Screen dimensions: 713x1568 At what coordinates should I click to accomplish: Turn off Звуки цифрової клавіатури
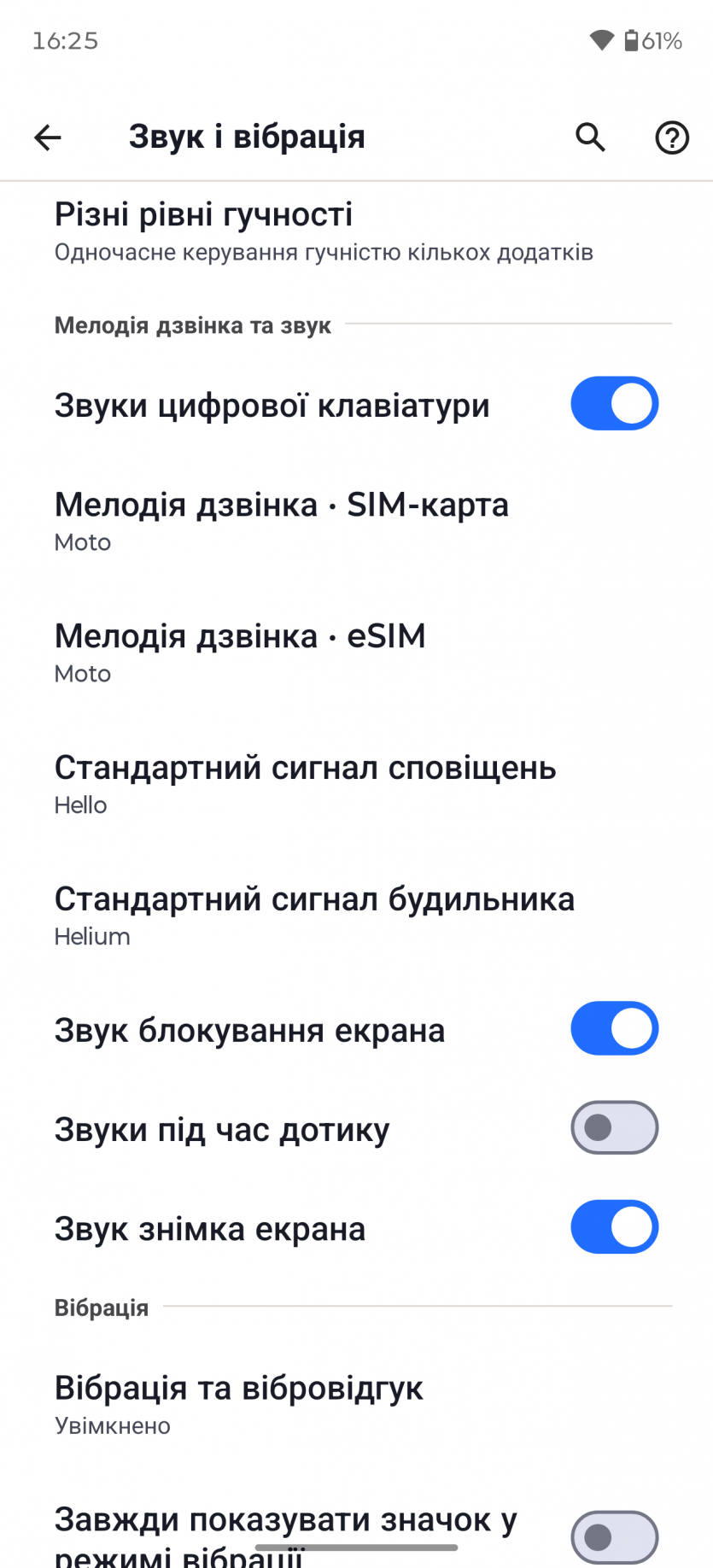[x=614, y=404]
